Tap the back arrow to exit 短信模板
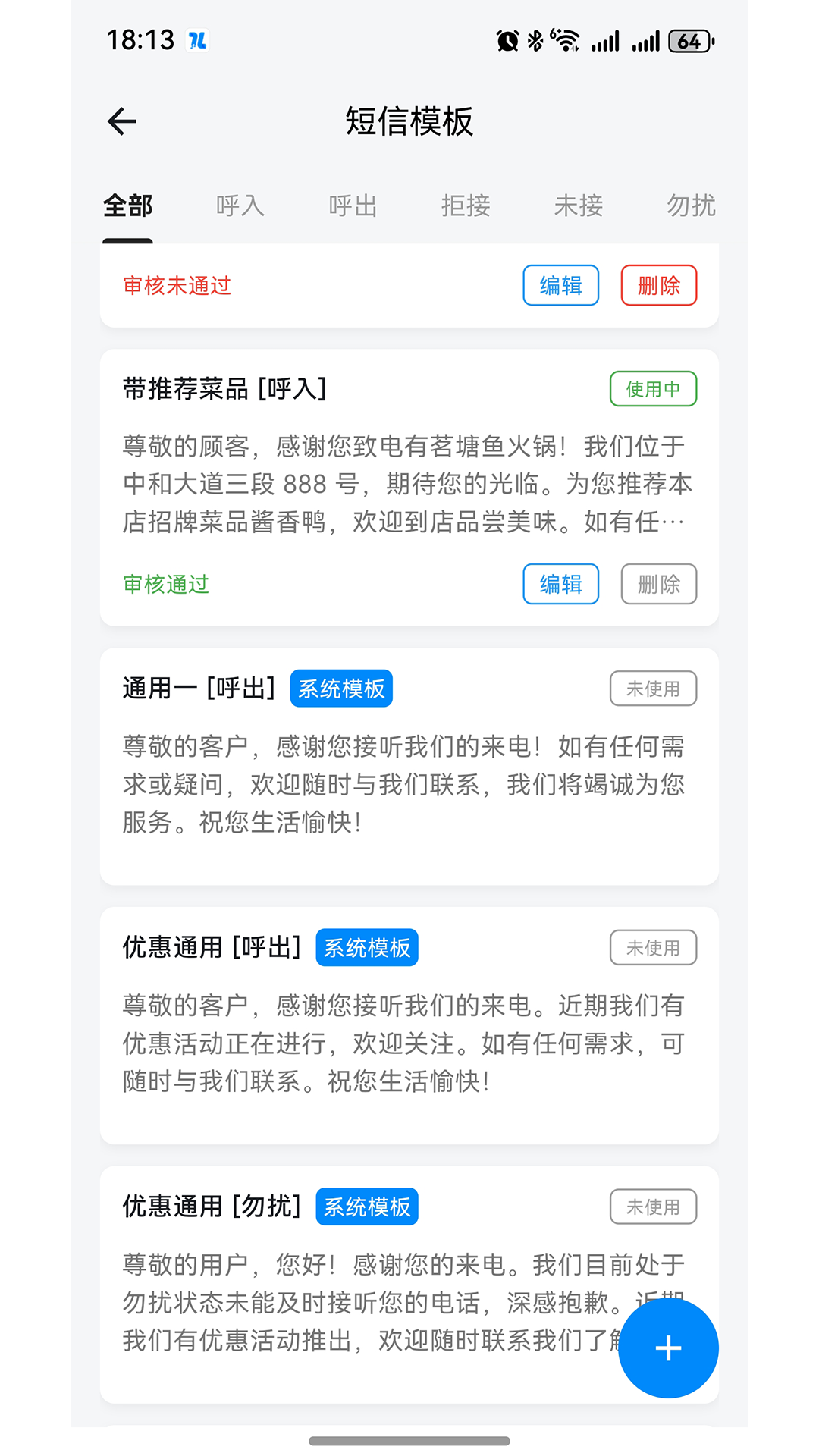This screenshot has width=819, height=1456. 121,121
